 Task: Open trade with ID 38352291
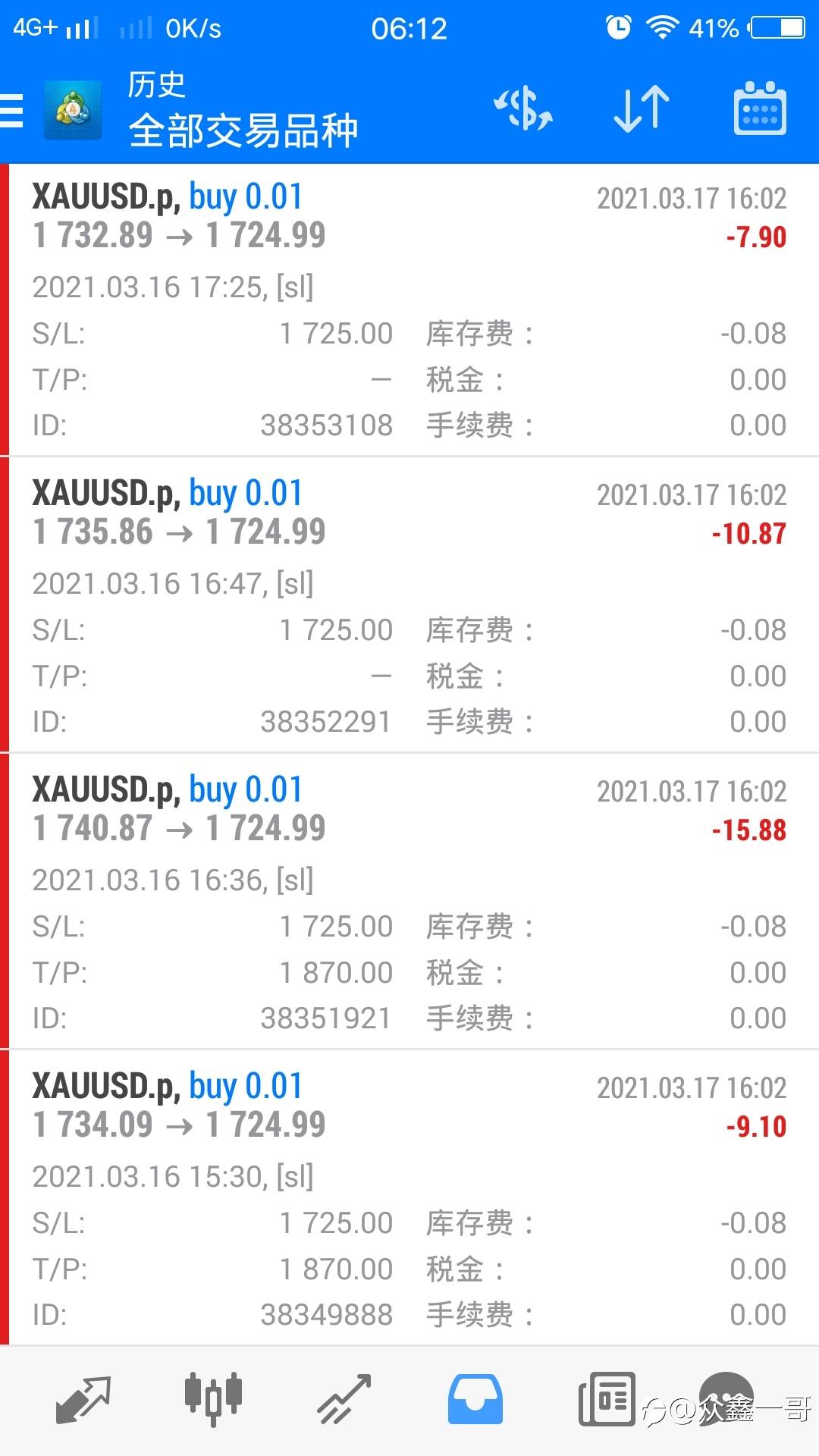point(409,607)
